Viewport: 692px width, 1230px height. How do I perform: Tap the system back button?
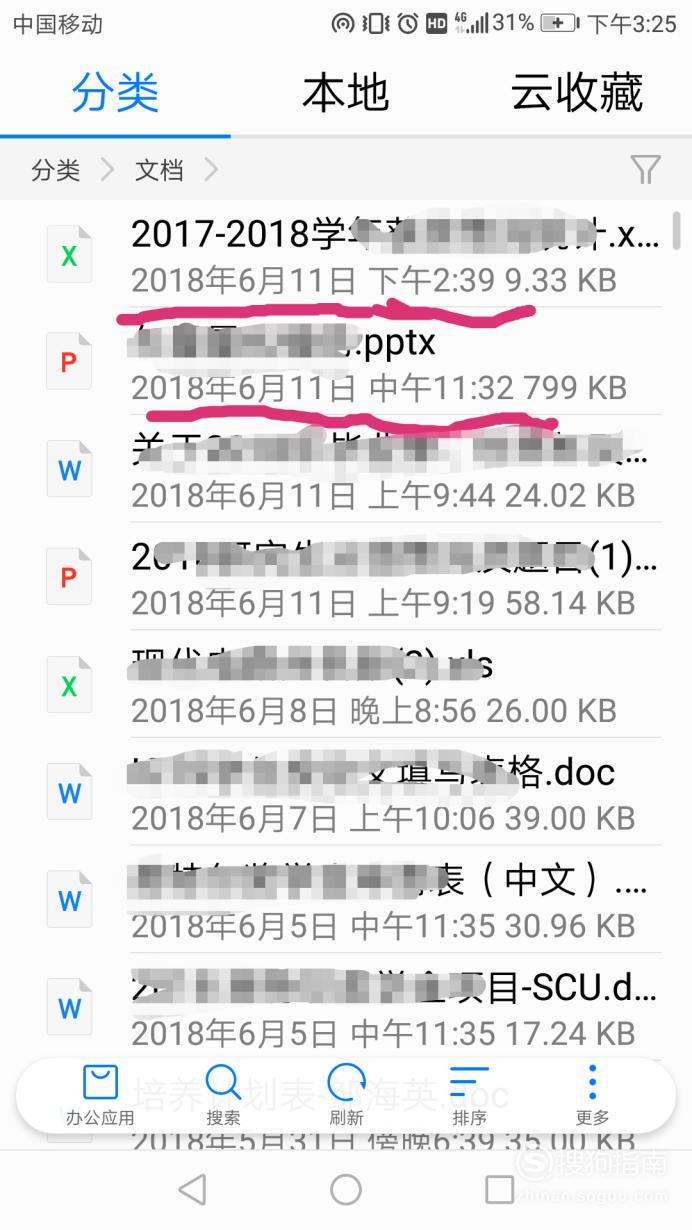point(192,1189)
